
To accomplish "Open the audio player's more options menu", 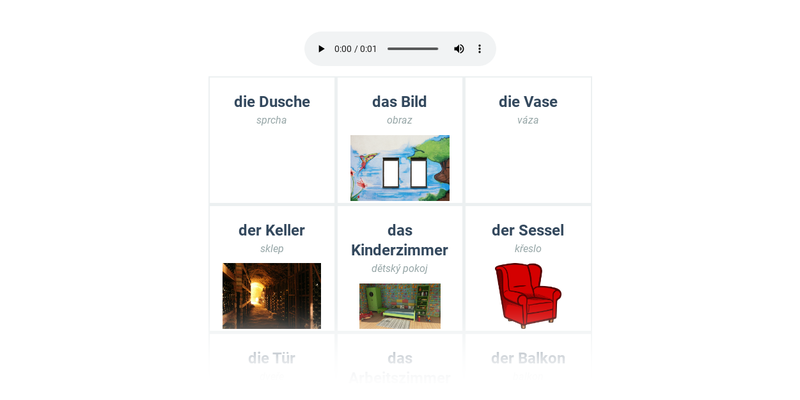I will click(x=479, y=49).
